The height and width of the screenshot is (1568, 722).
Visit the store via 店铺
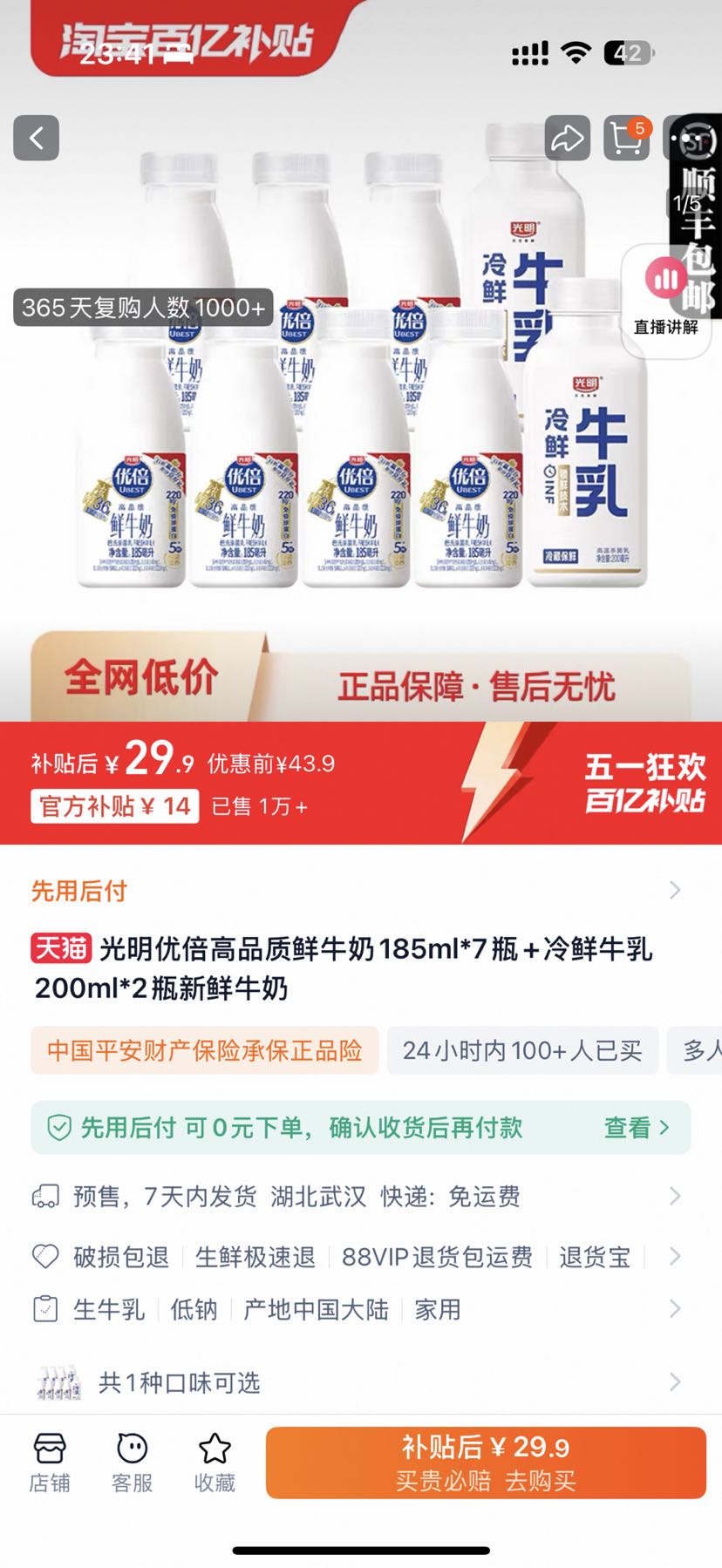[x=50, y=1463]
